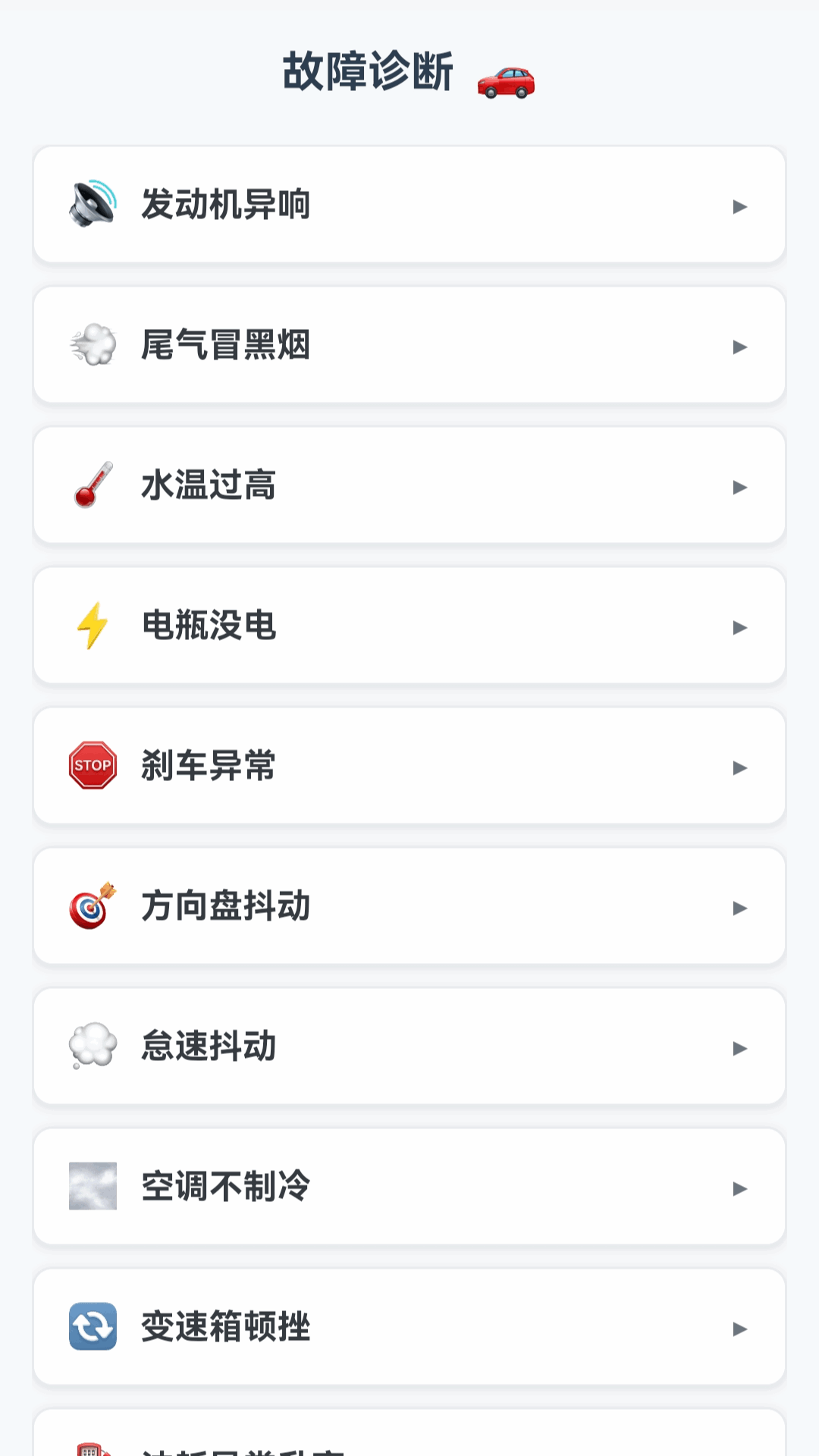Select the 变速箱顿挫 row
This screenshot has height=1456, width=819.
coord(409,1327)
